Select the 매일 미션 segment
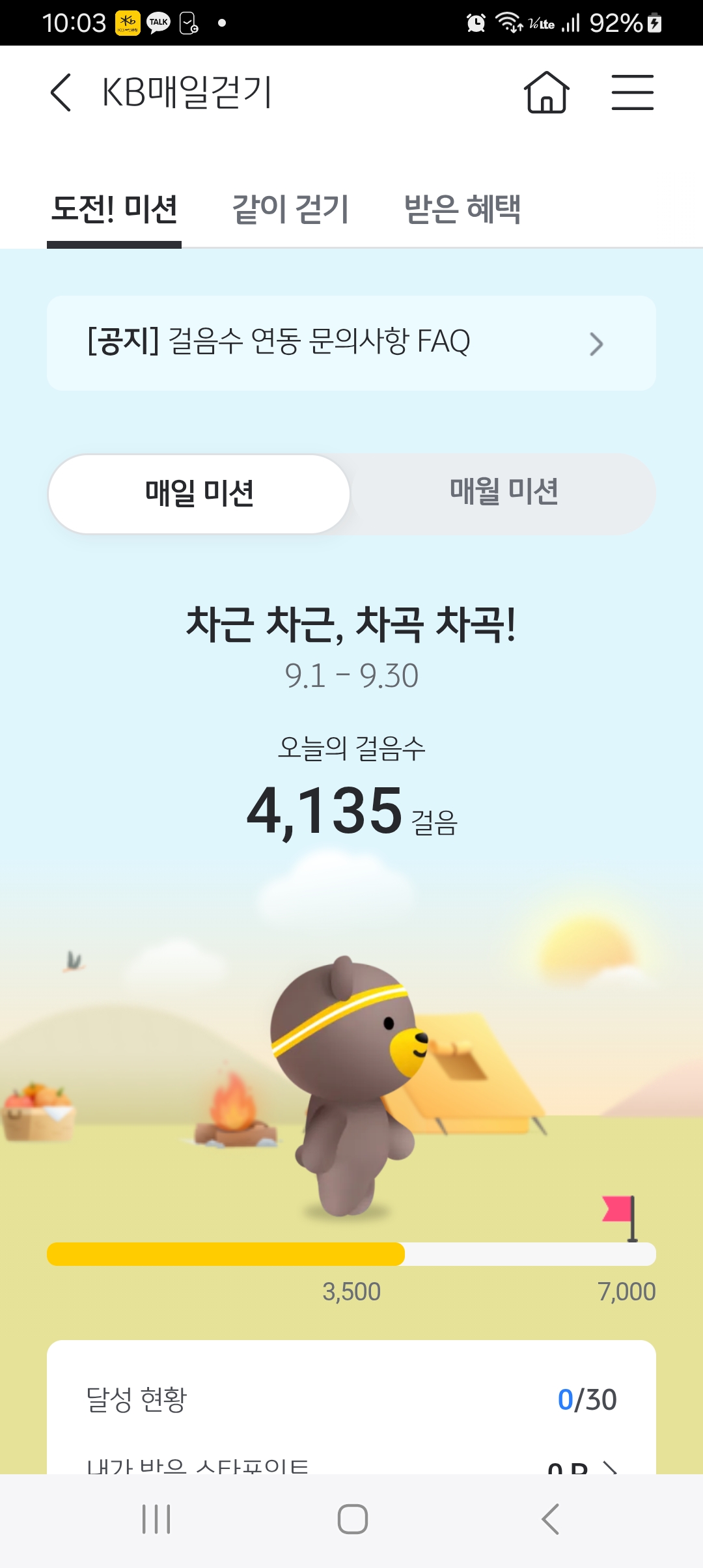The image size is (703, 1568). point(199,494)
